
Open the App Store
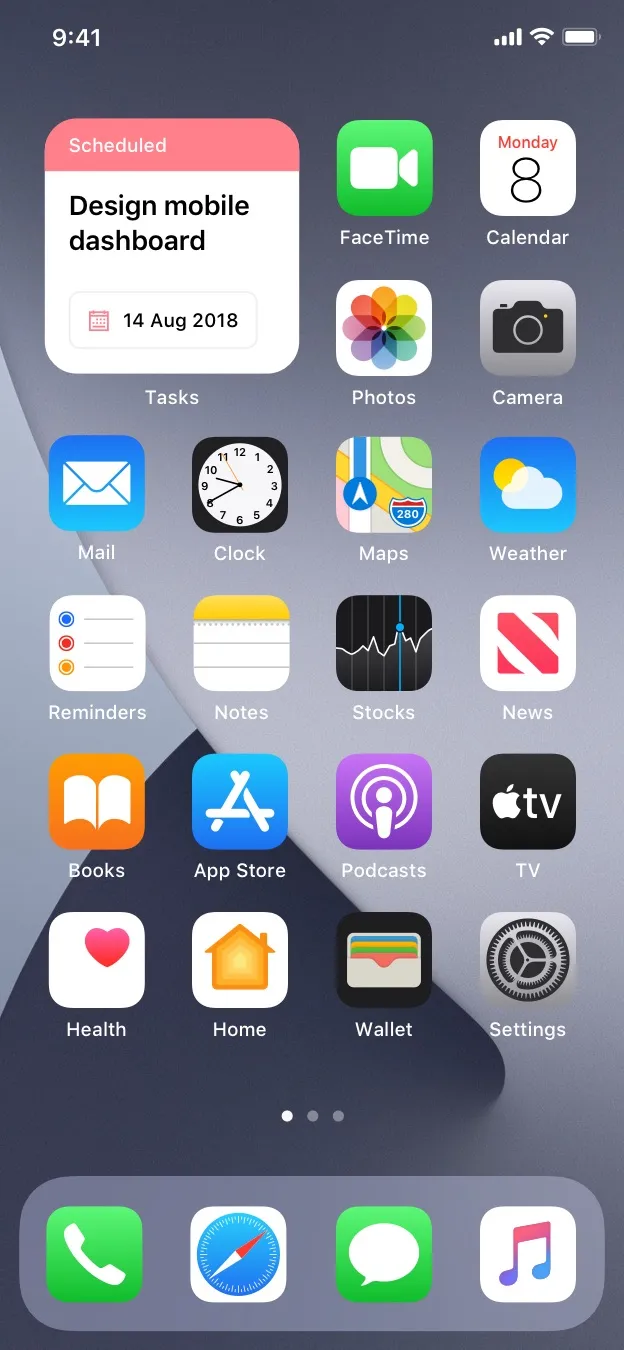pos(240,802)
